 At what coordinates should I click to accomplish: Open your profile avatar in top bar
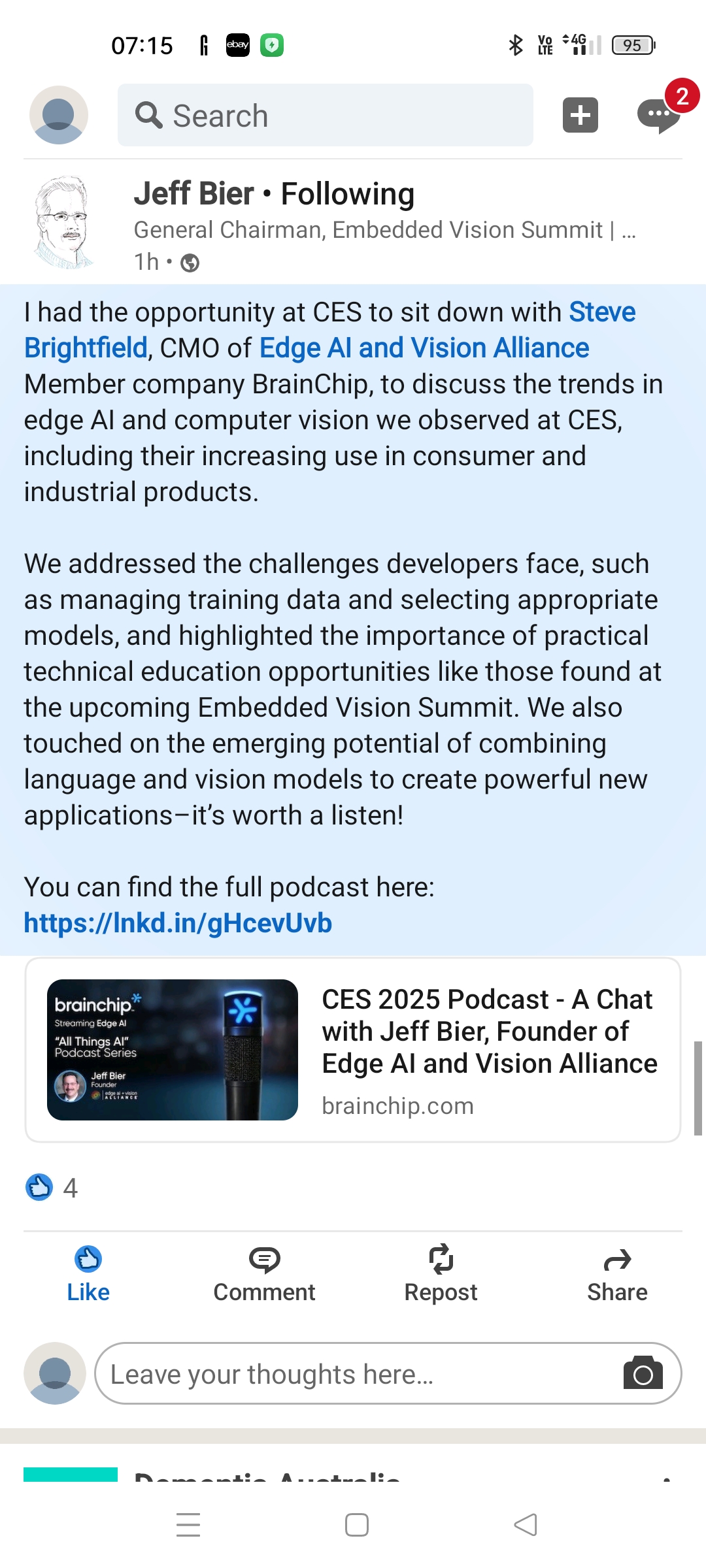(59, 115)
